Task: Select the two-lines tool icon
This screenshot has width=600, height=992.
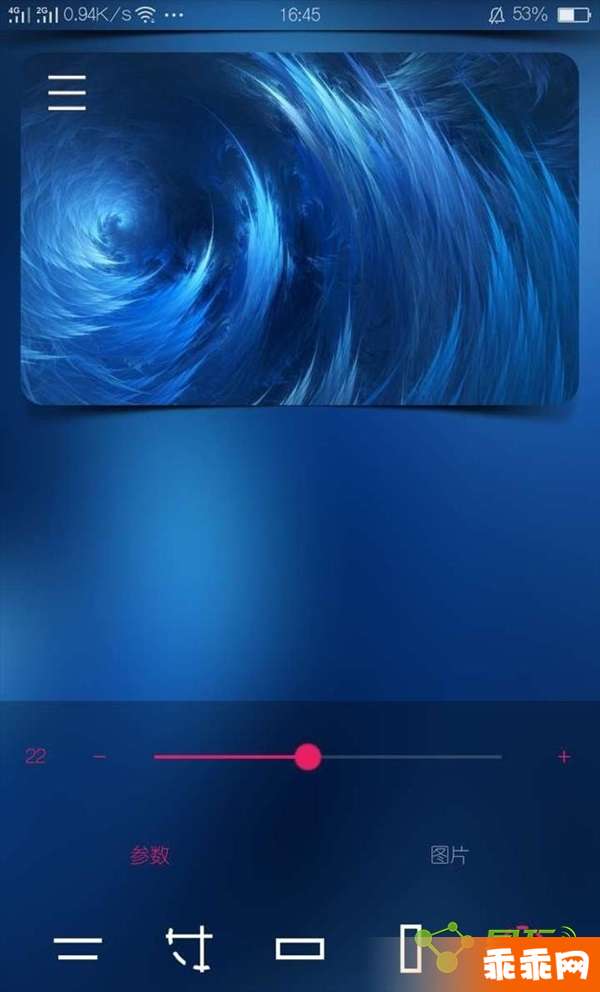Action: click(x=78, y=949)
